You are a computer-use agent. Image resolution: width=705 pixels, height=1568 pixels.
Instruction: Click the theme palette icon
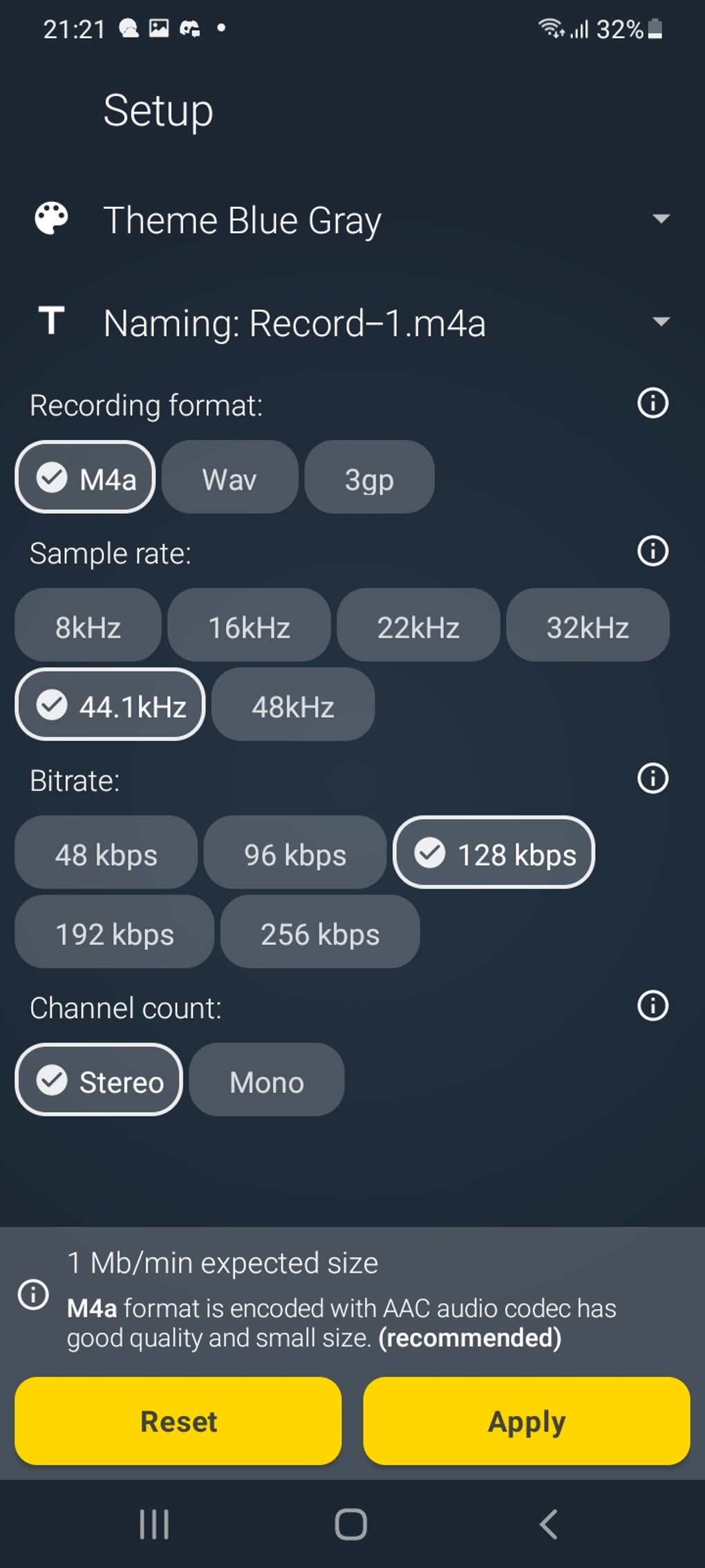[x=52, y=219]
